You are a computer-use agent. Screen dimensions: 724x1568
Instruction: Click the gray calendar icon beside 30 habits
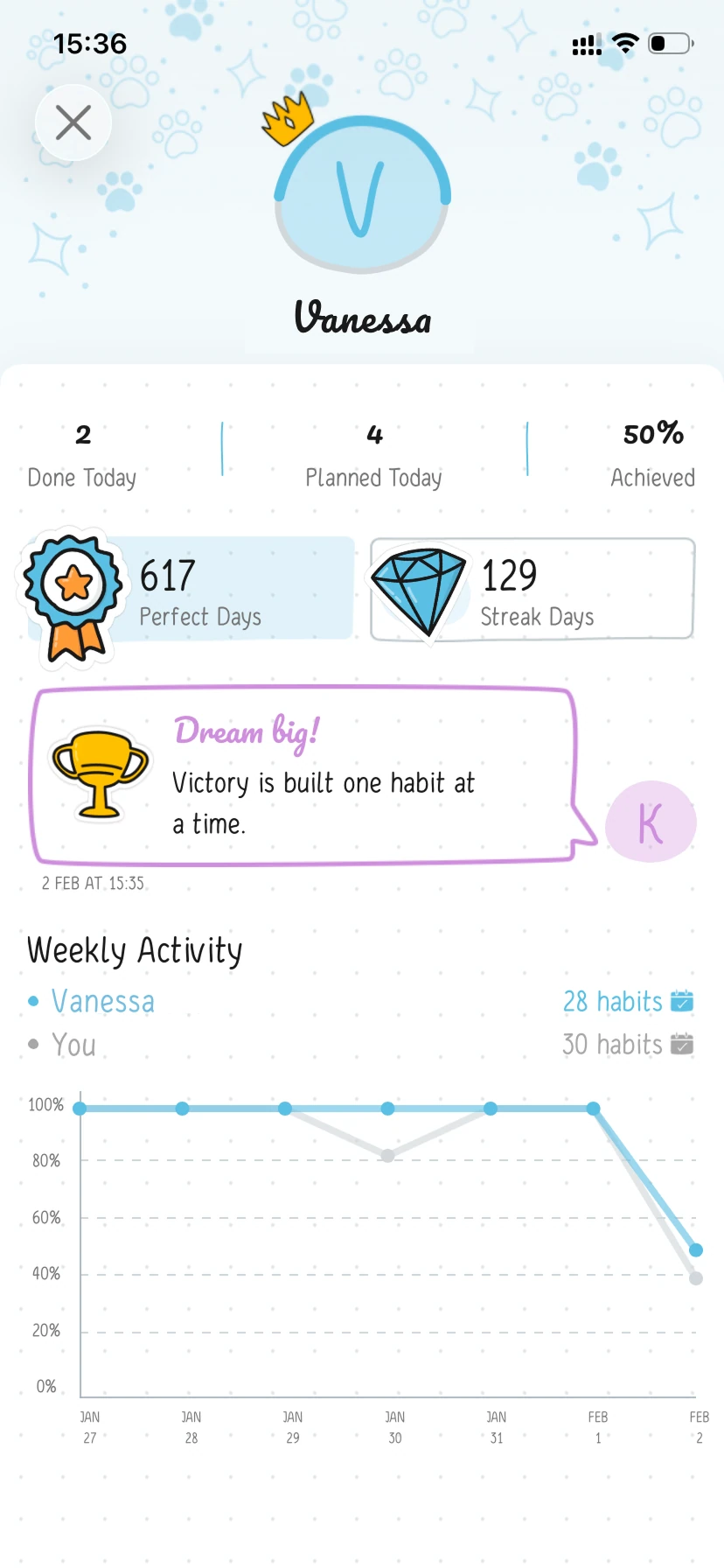(x=682, y=1043)
